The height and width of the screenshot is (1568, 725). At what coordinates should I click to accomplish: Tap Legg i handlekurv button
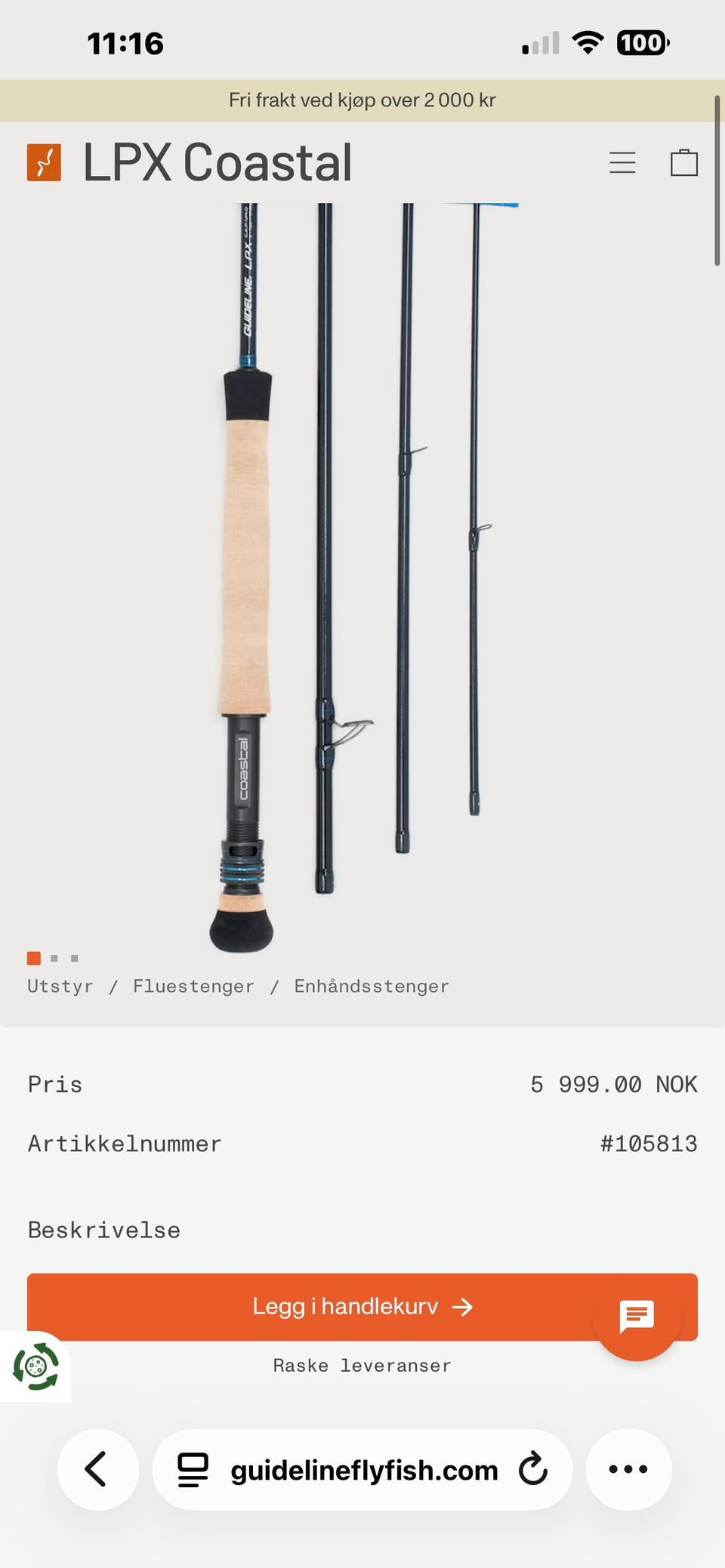[362, 1307]
